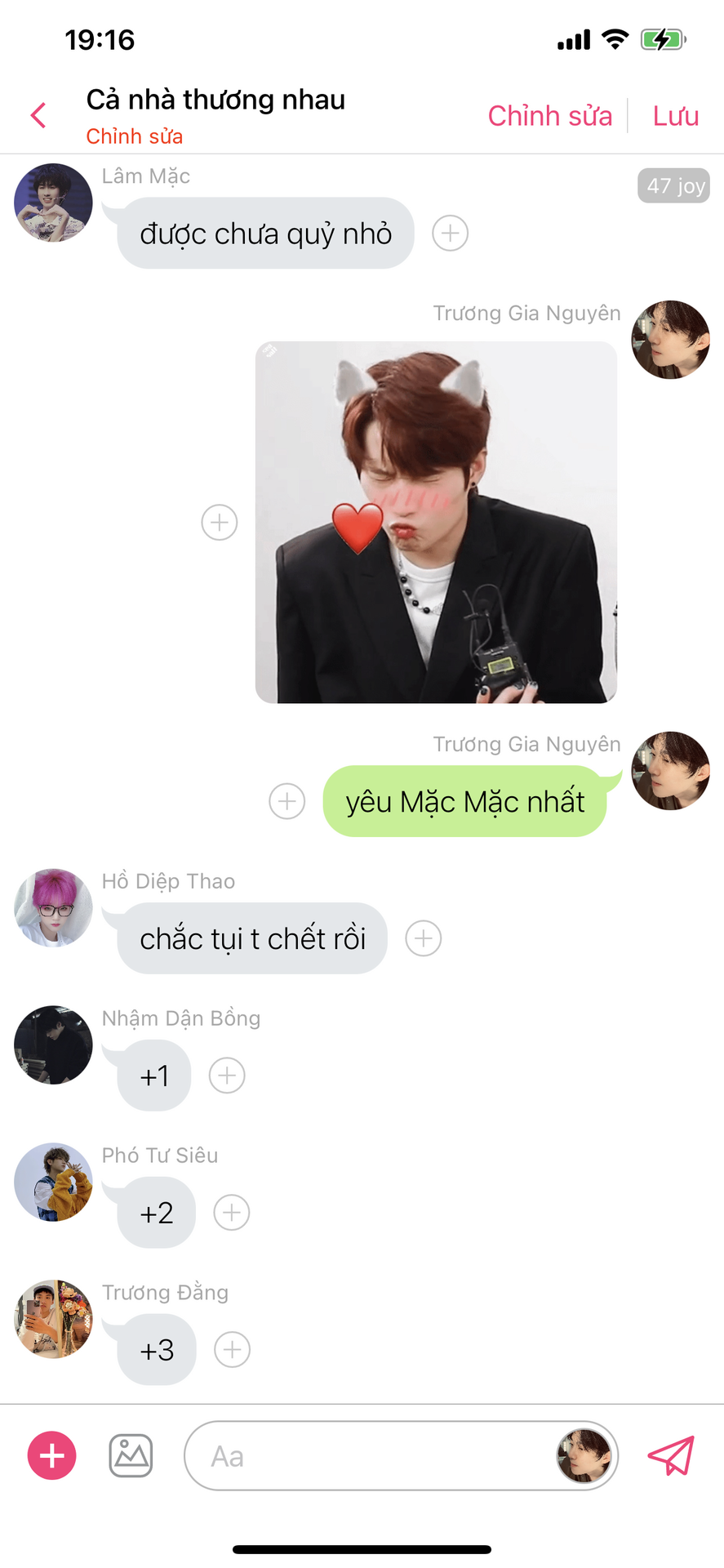This screenshot has width=724, height=1568.
Task: Focus the Aa message field
Action: tap(367, 1456)
